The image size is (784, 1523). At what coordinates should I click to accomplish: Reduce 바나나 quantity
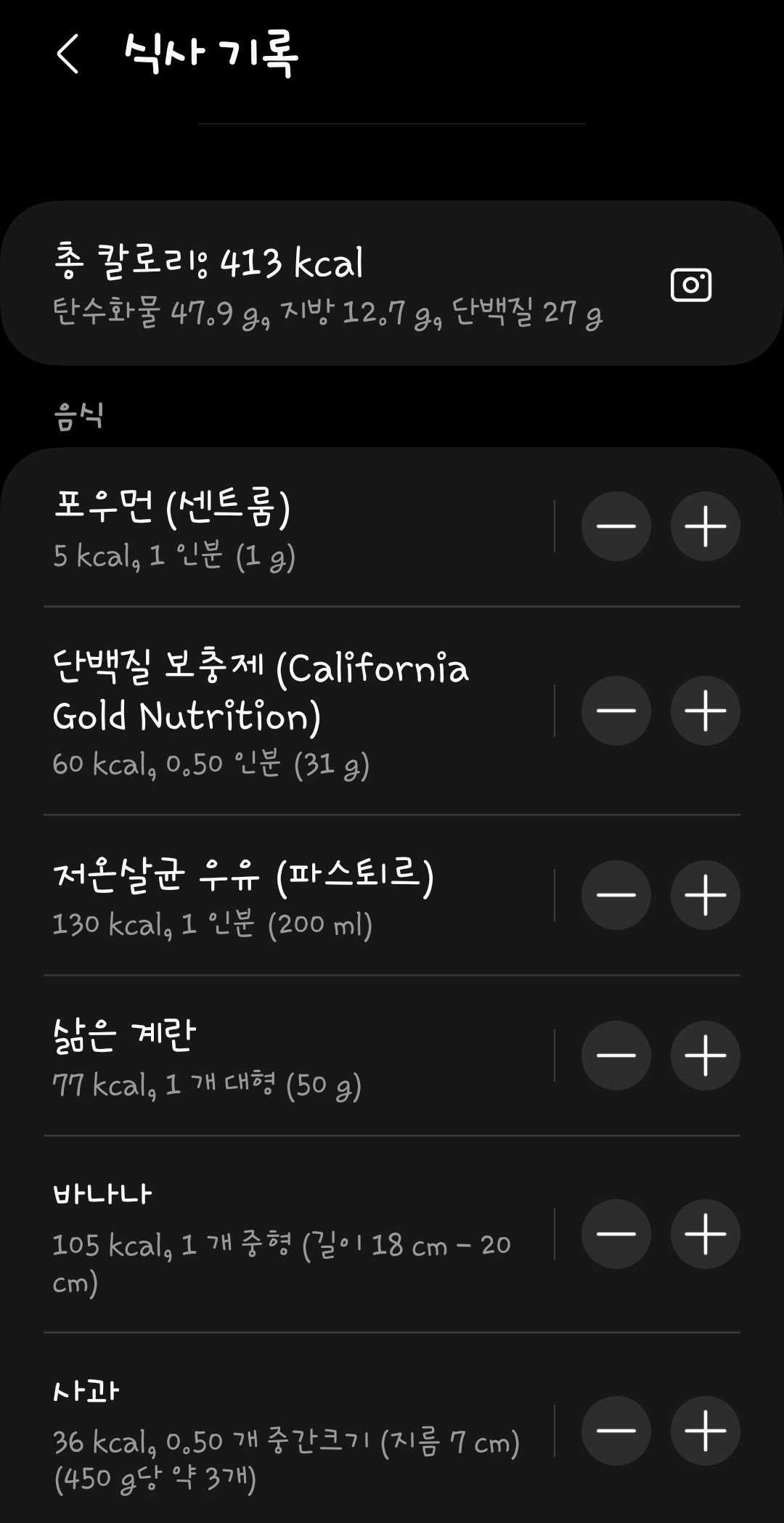point(616,1234)
